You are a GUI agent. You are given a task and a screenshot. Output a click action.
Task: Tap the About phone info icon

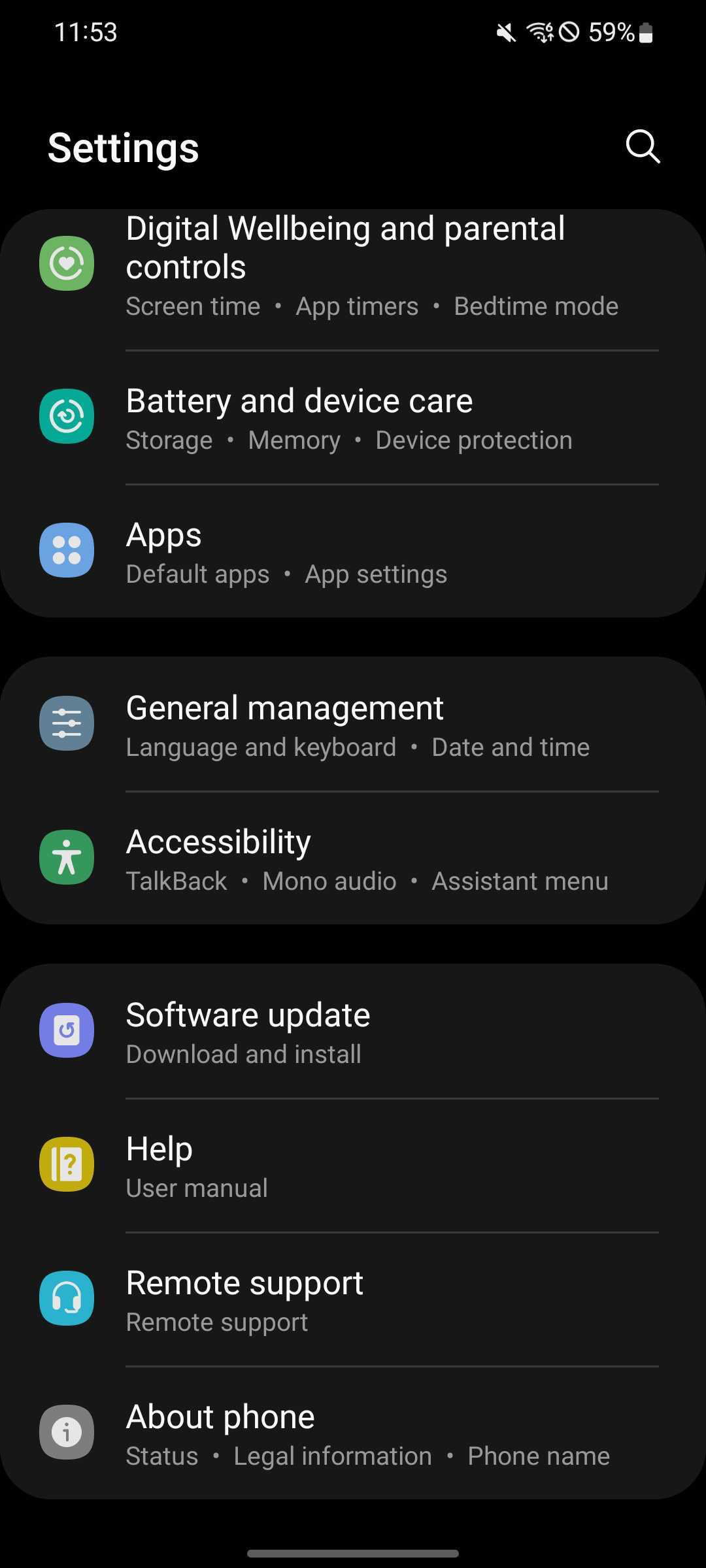[x=67, y=1433]
